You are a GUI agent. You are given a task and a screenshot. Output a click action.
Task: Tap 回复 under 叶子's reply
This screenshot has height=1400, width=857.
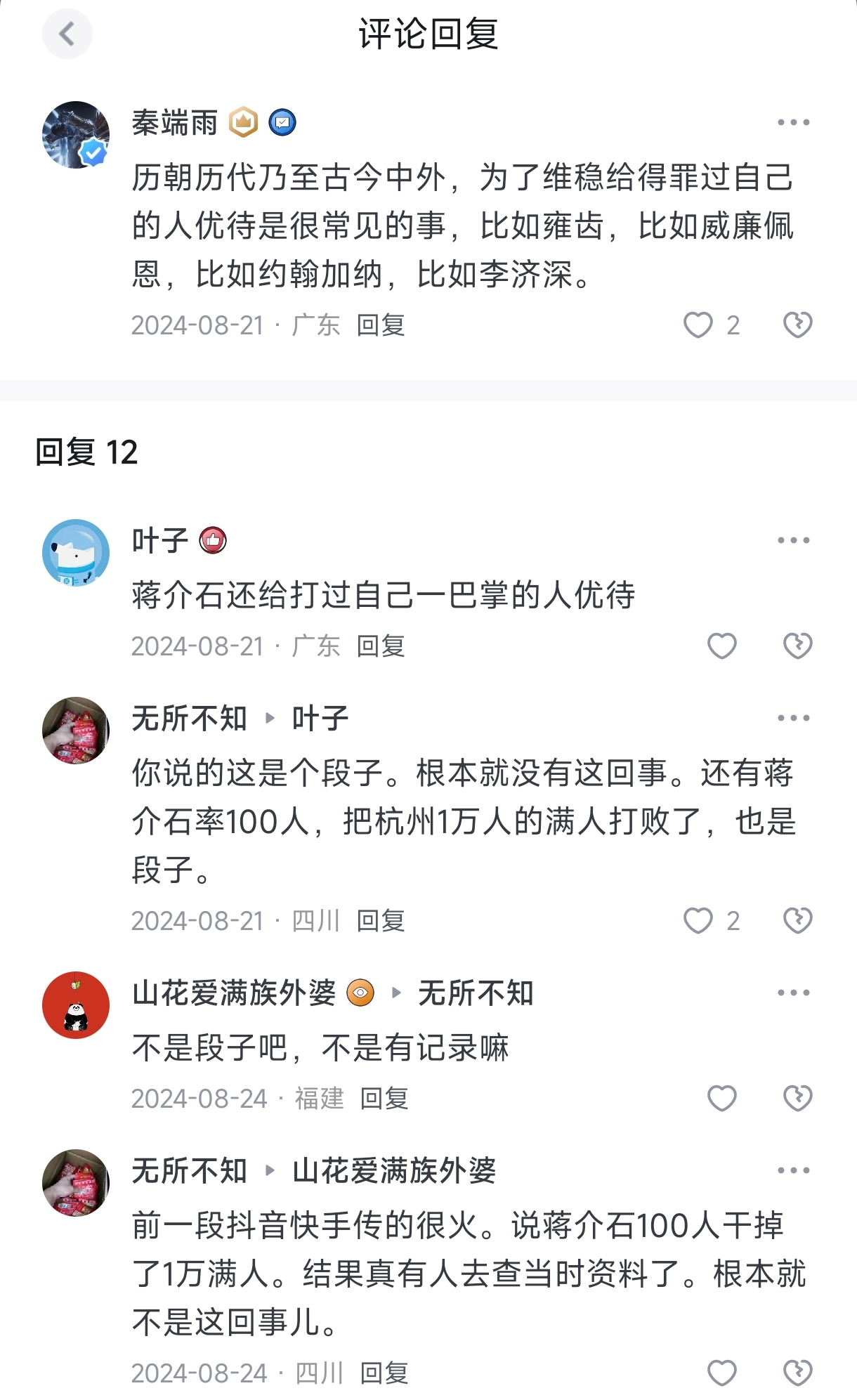[381, 646]
